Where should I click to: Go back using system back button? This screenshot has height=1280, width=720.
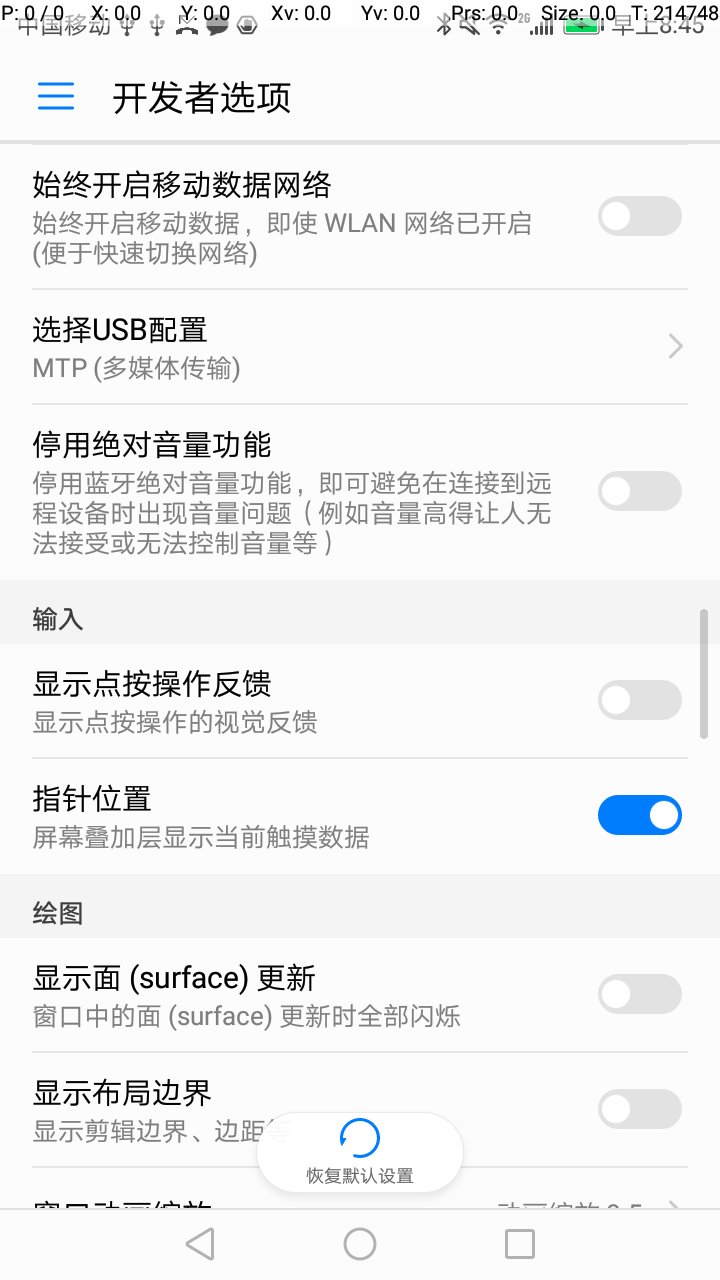pos(200,1244)
